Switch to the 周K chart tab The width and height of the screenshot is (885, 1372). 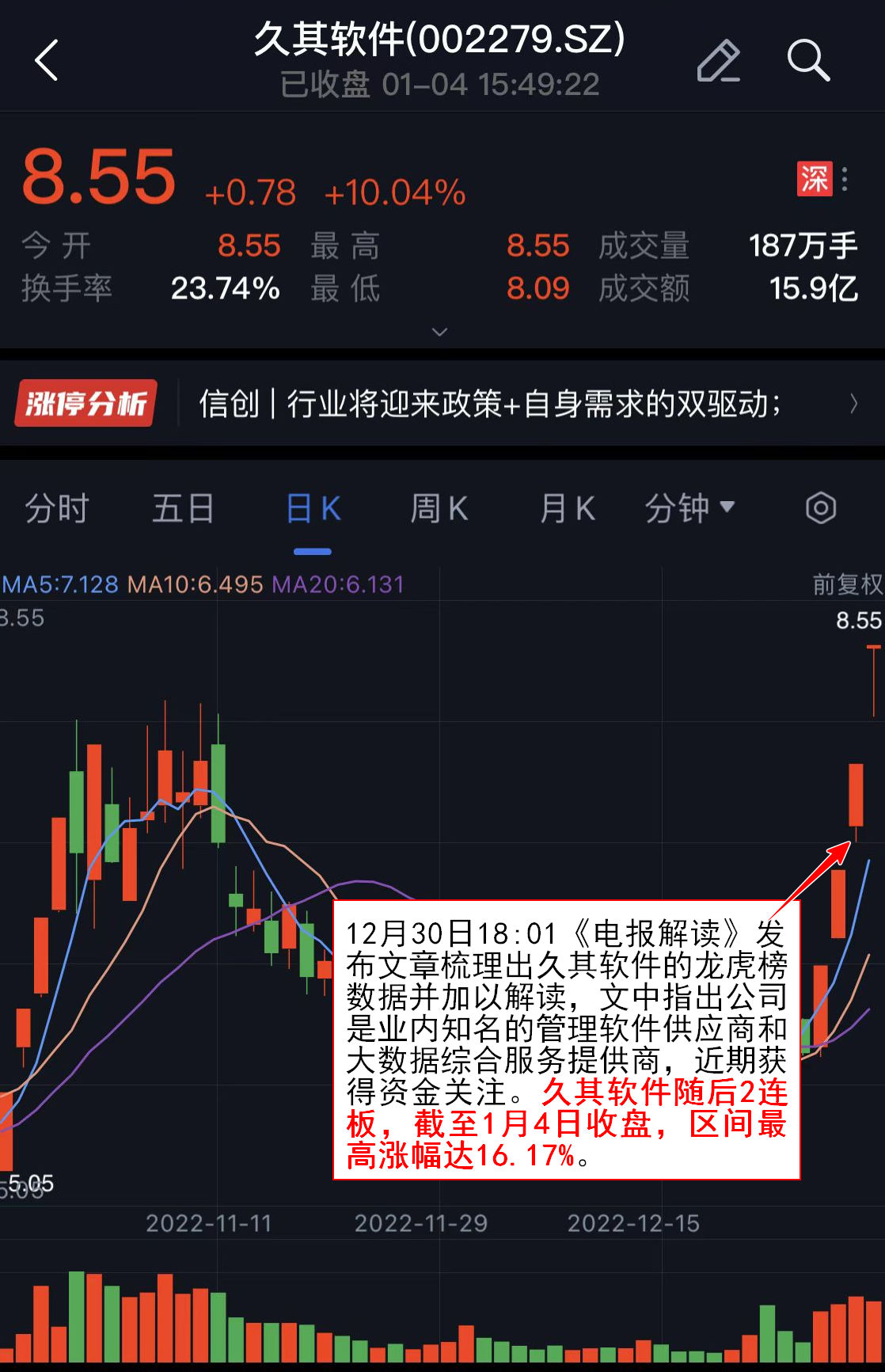coord(439,508)
